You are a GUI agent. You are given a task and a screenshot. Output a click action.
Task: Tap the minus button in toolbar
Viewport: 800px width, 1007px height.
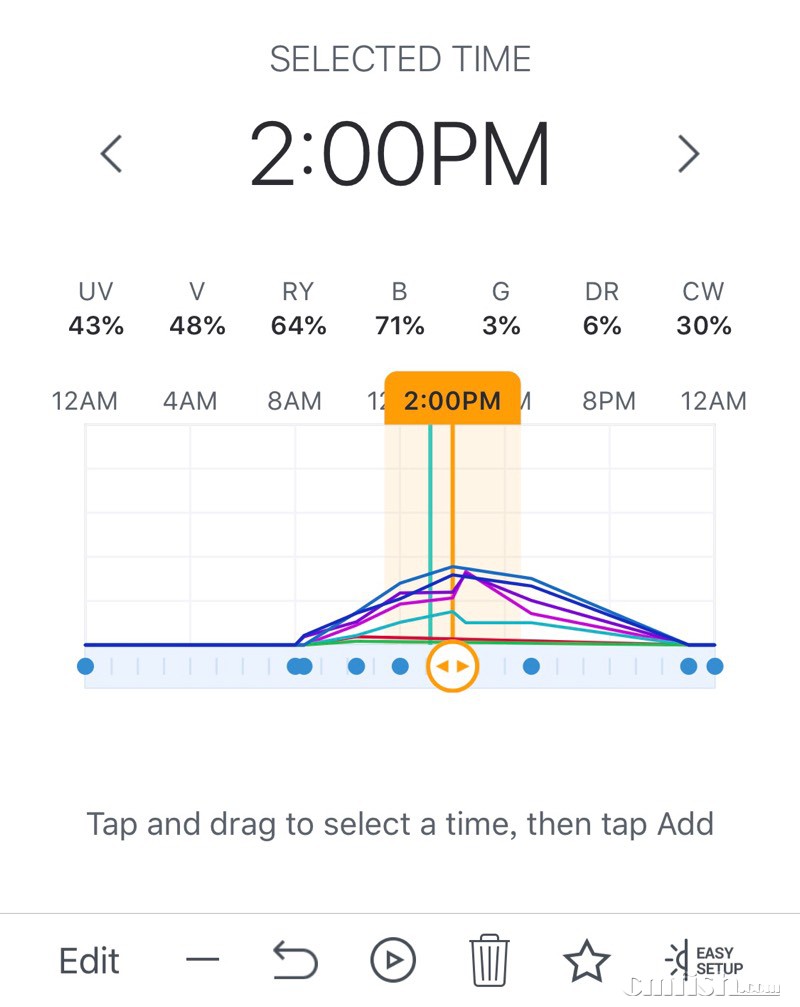point(202,961)
